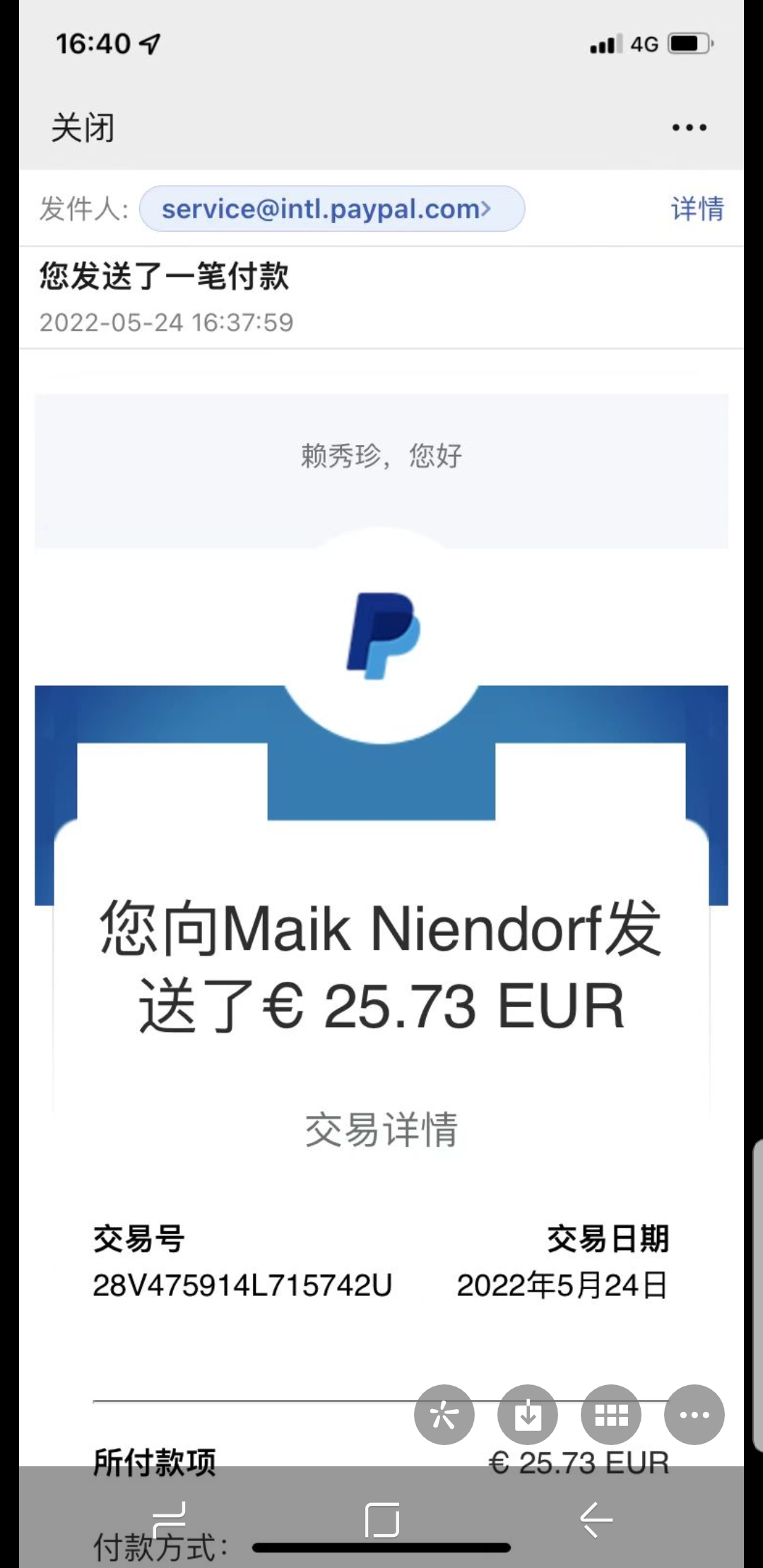Tap the gray floating three-dot button
Screen dimensions: 763x1568
[x=694, y=1415]
